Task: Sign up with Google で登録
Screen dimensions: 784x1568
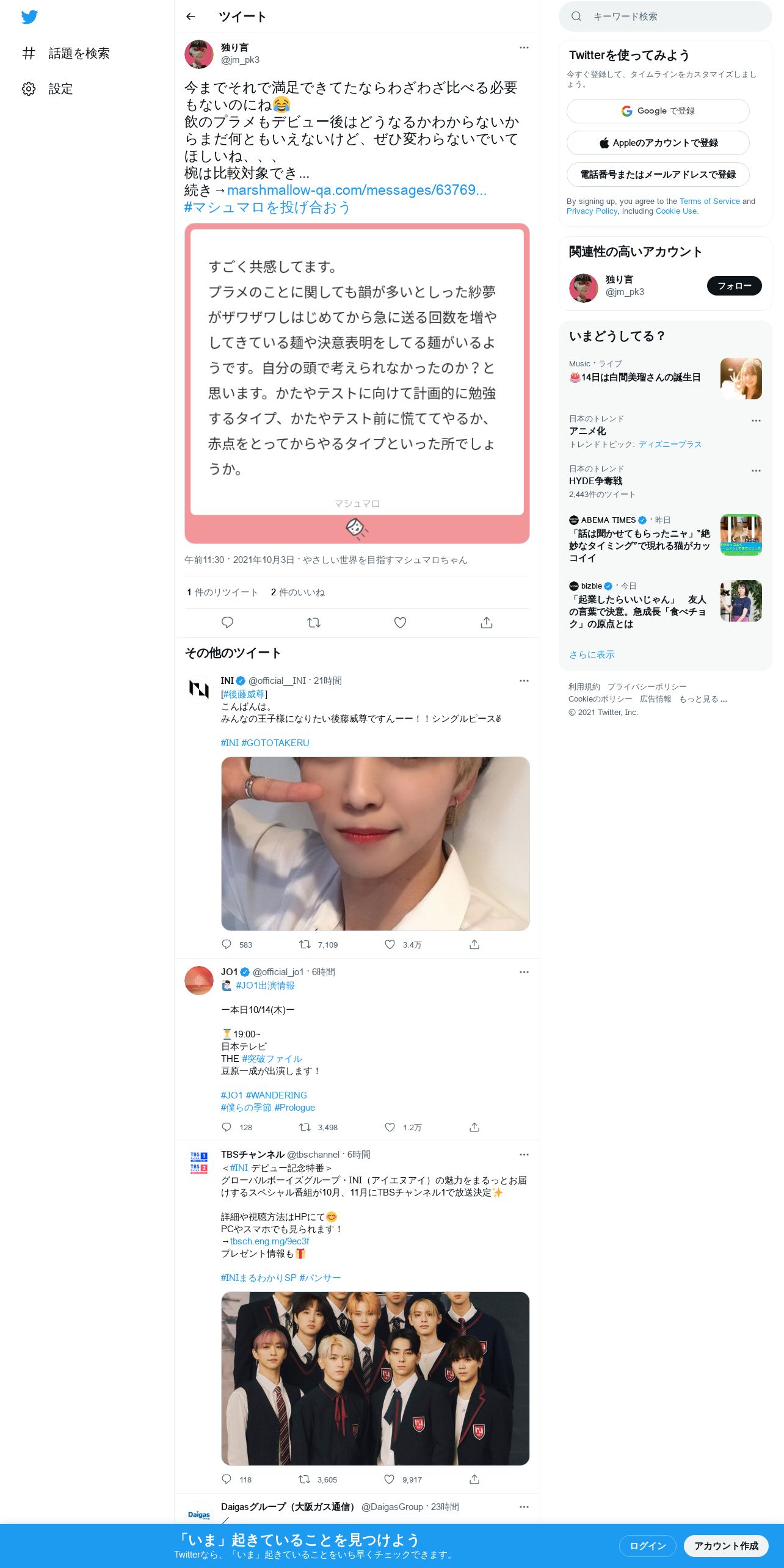Action: [658, 111]
